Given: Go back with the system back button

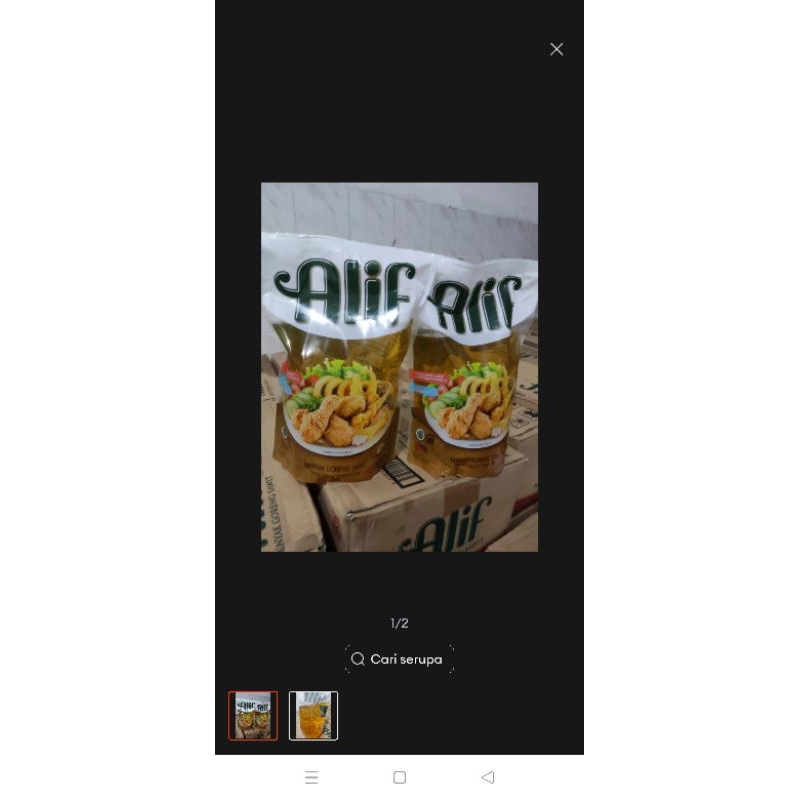Looking at the screenshot, I should point(488,777).
